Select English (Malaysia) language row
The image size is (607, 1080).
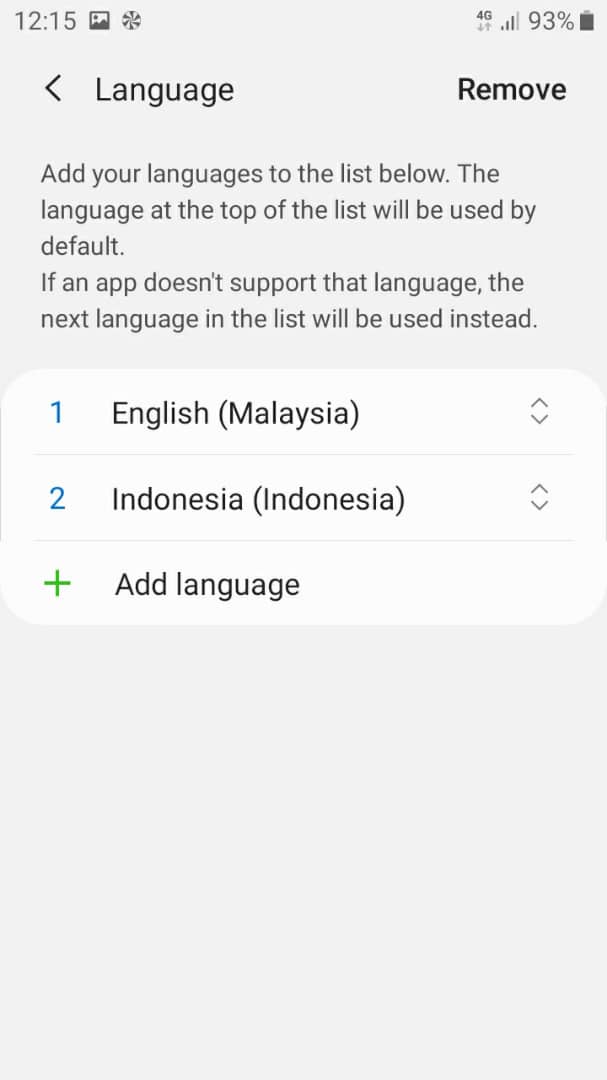tap(303, 412)
